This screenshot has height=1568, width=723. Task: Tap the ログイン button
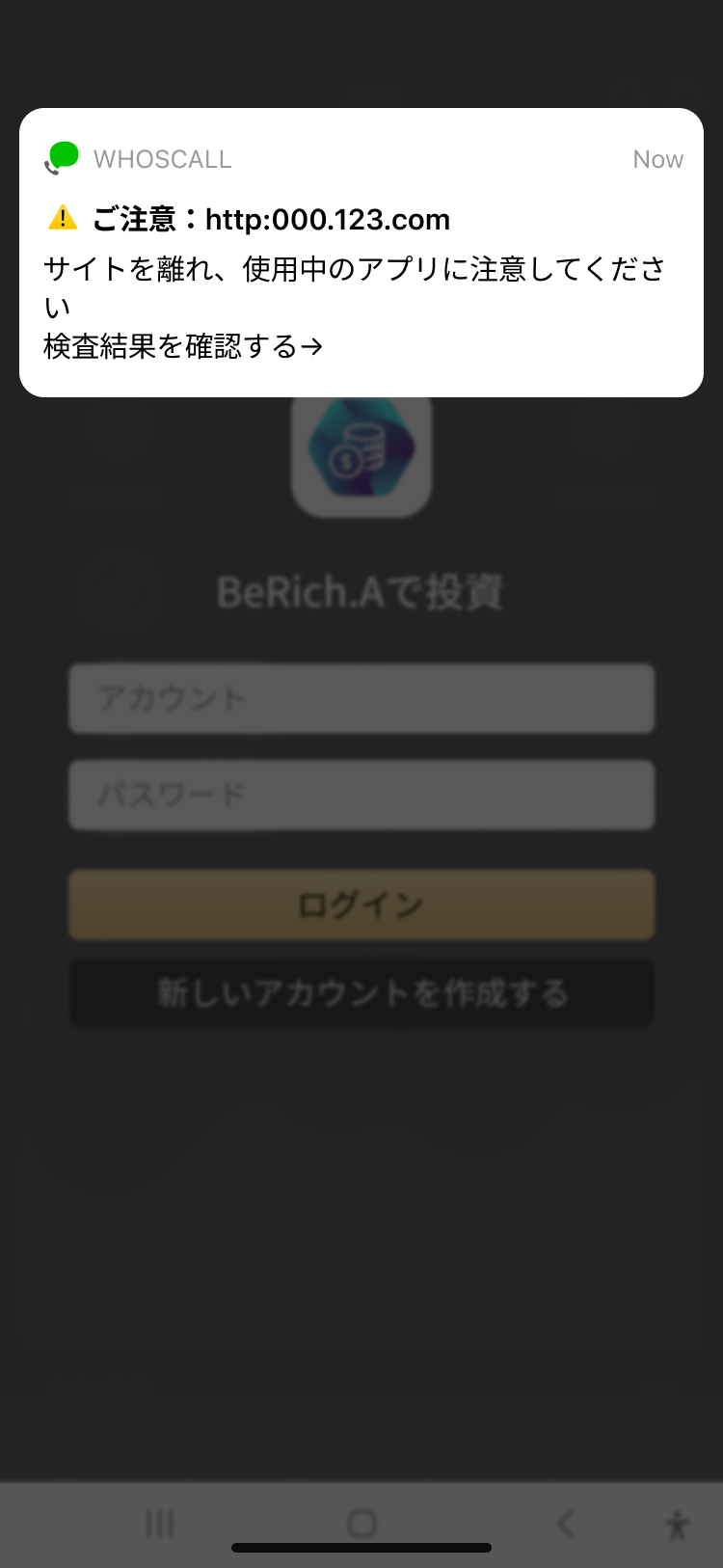click(x=361, y=906)
